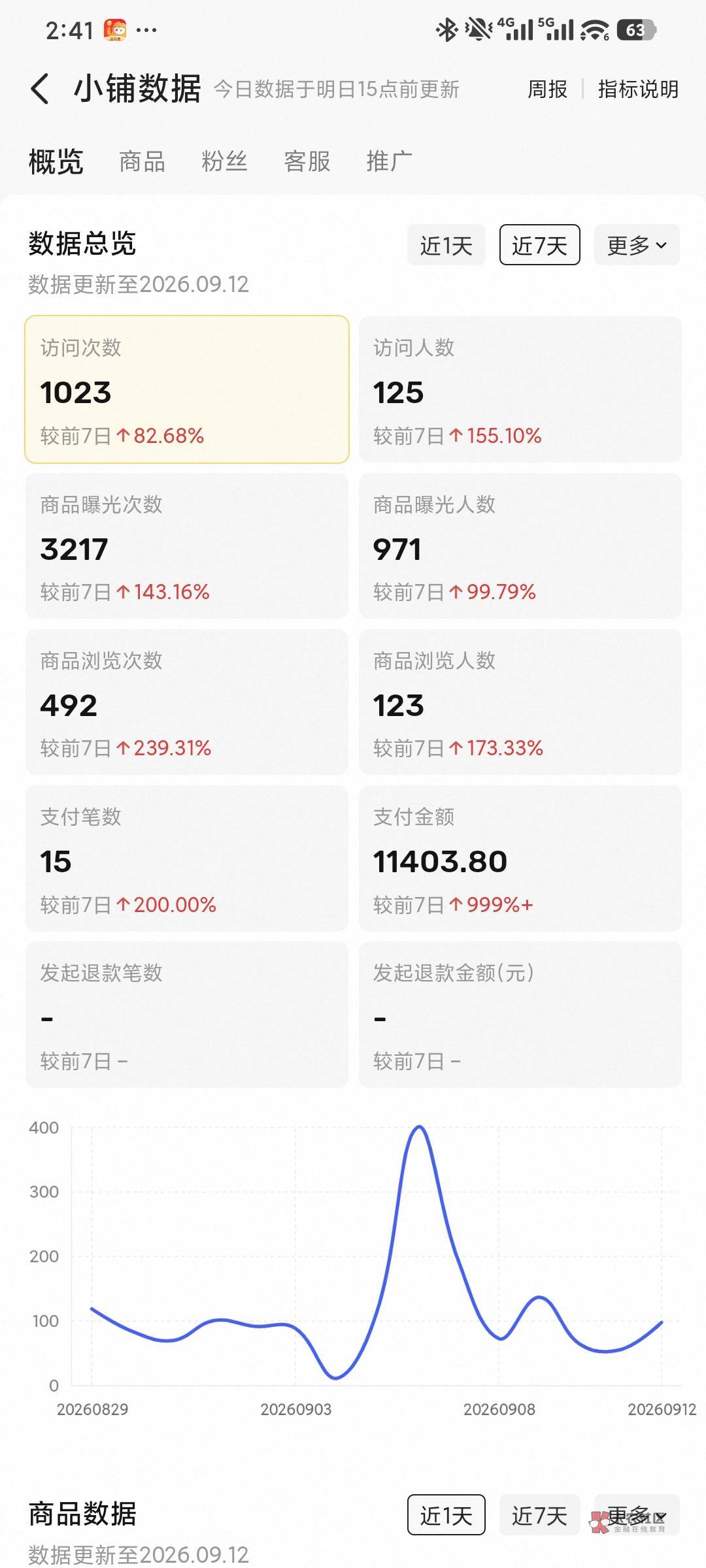
Task: Switch to the 客服 tab
Action: (307, 161)
